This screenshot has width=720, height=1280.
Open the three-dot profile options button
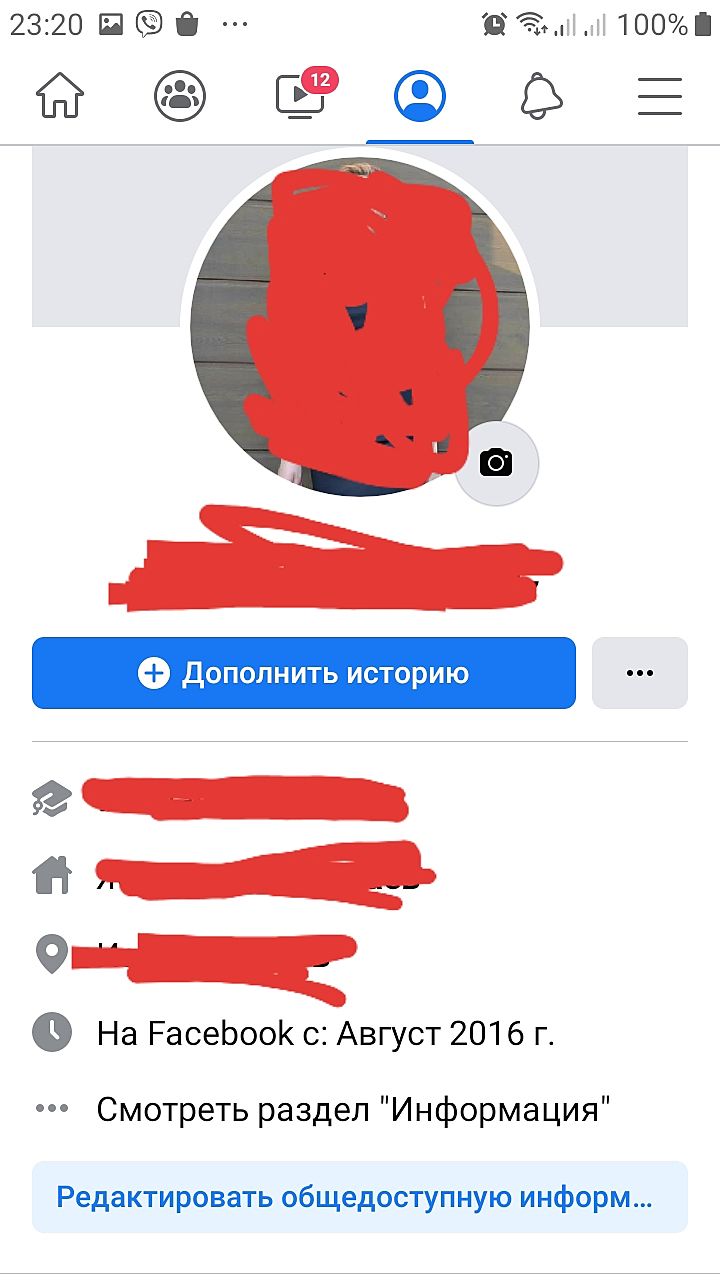tap(640, 673)
